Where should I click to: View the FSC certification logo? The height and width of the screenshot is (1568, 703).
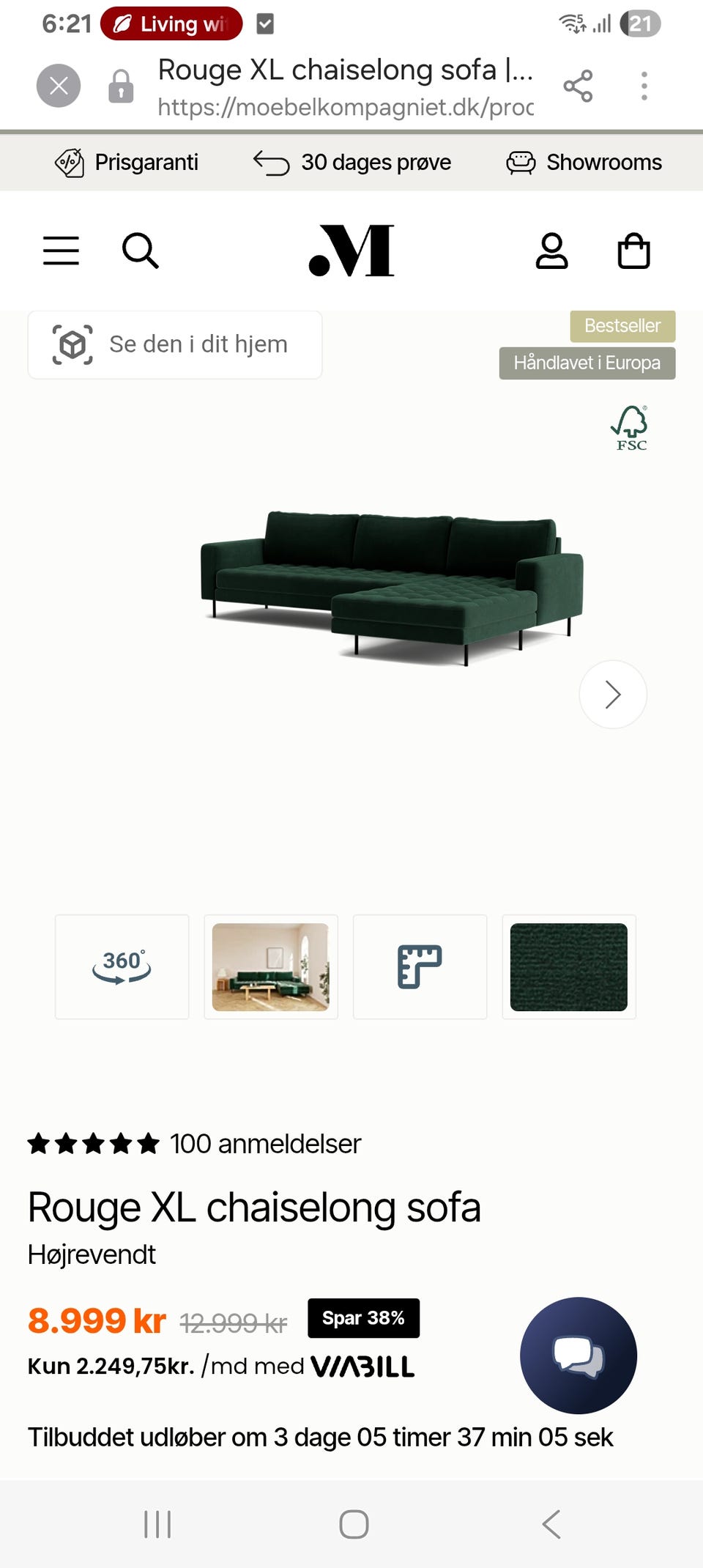pyautogui.click(x=629, y=429)
